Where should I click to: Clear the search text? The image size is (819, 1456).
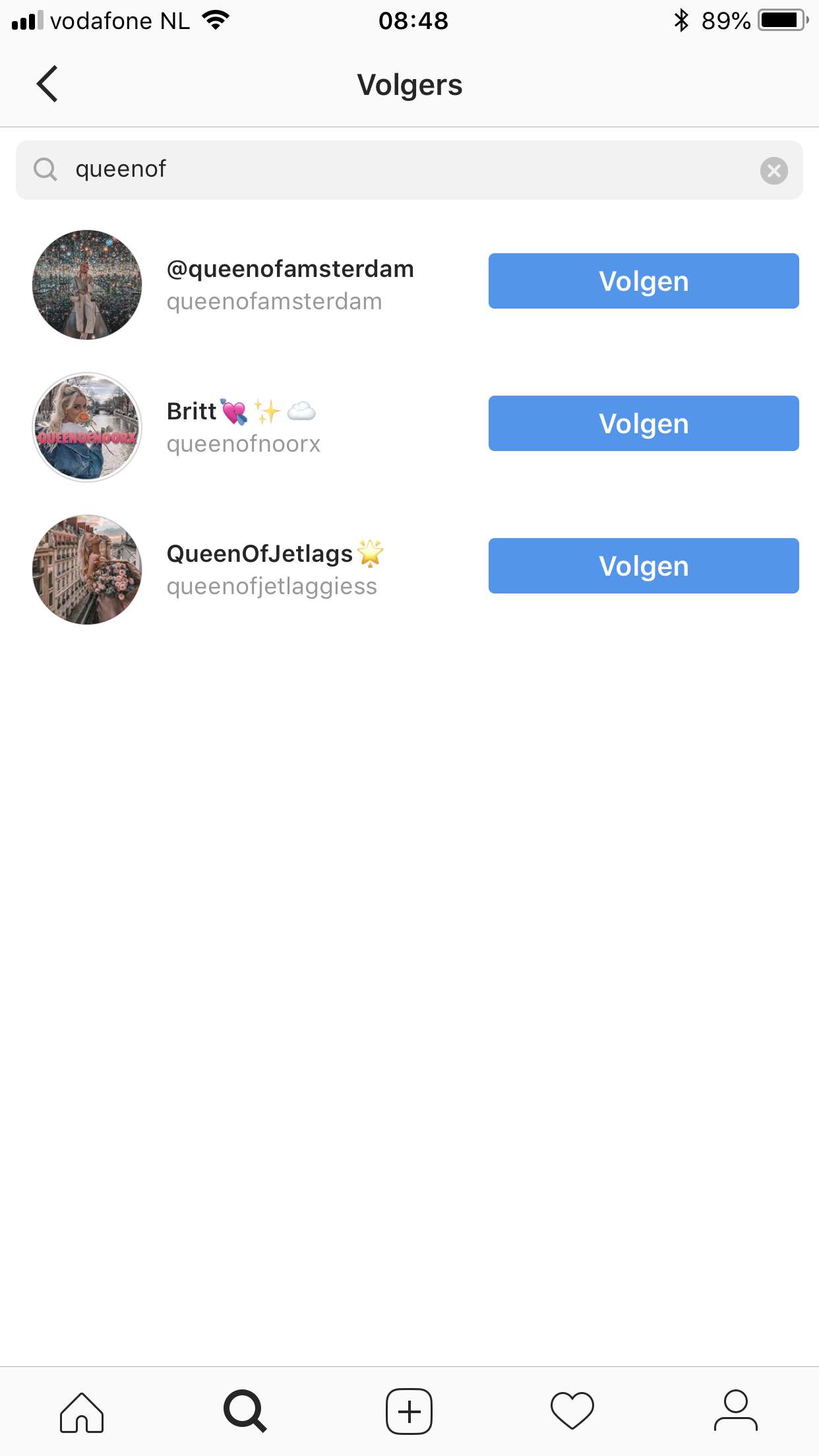point(773,171)
